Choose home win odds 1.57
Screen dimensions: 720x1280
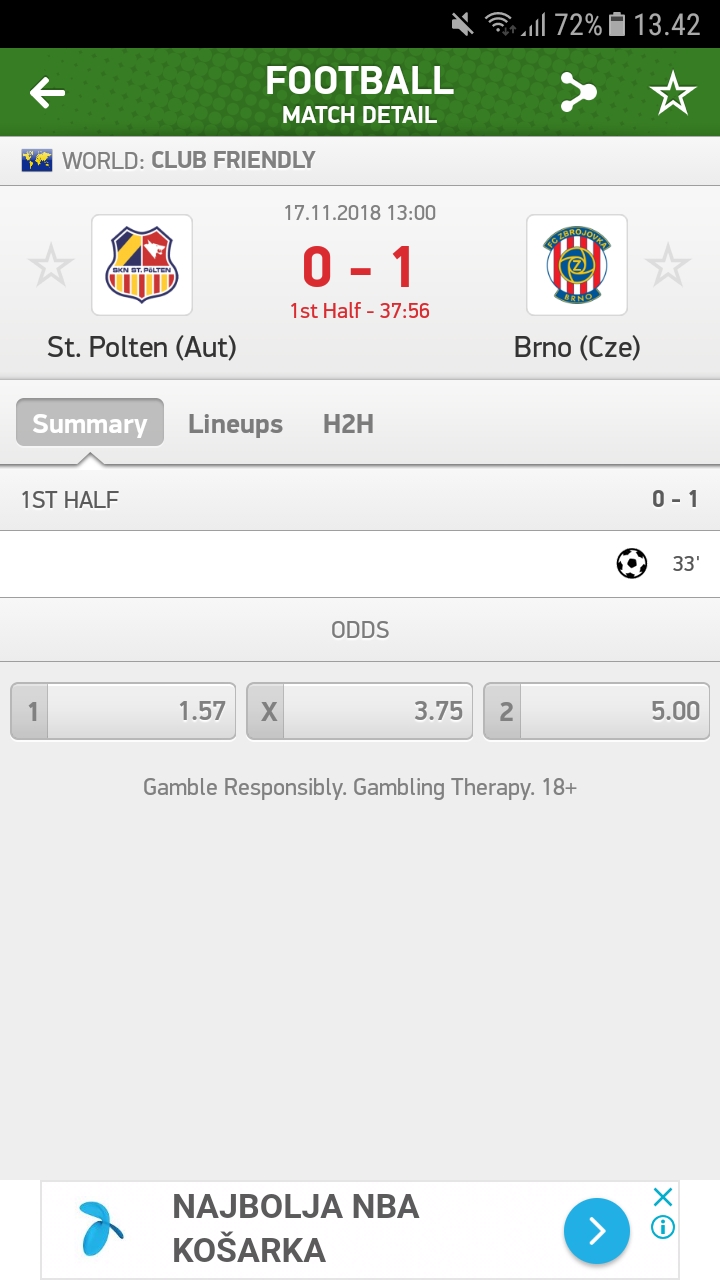(123, 711)
